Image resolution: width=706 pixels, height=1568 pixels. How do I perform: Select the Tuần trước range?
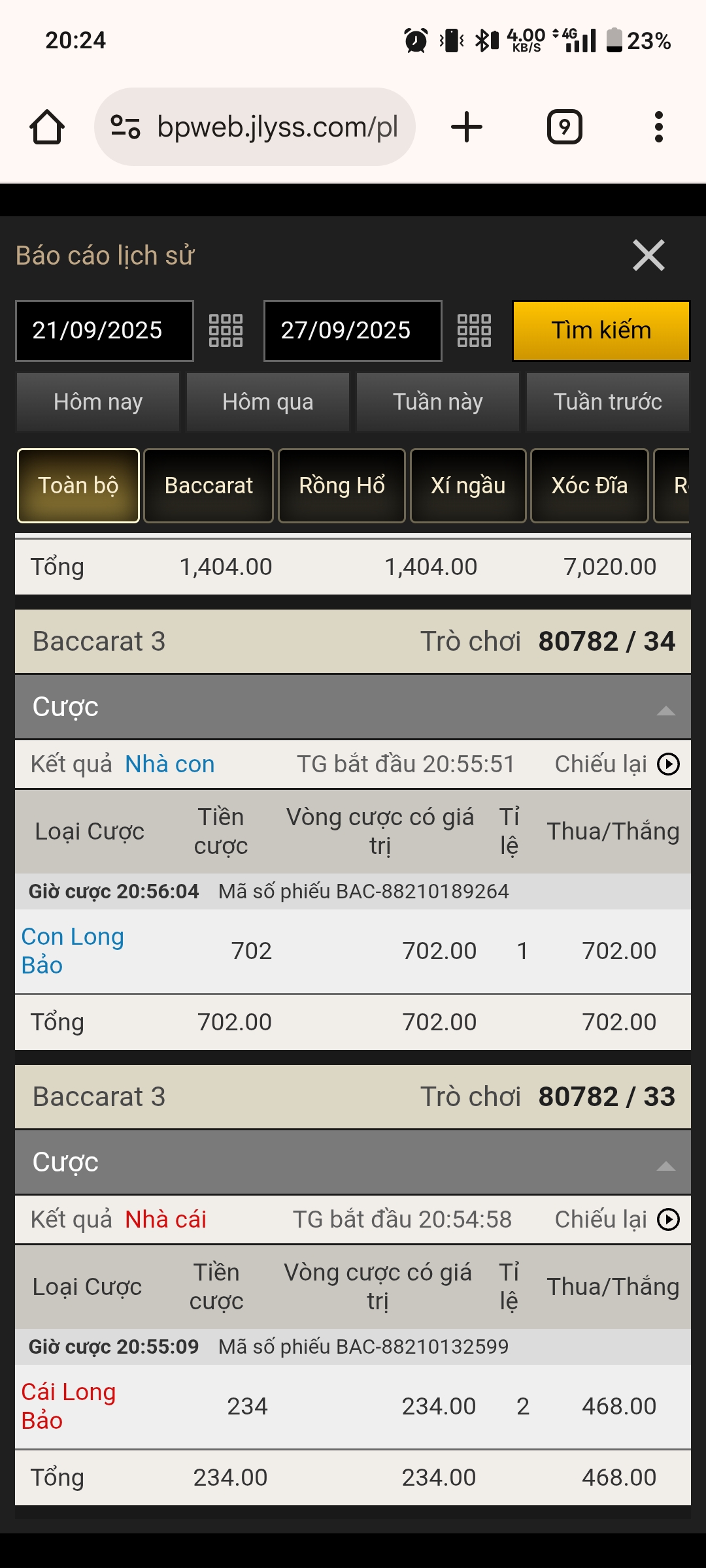(x=608, y=402)
